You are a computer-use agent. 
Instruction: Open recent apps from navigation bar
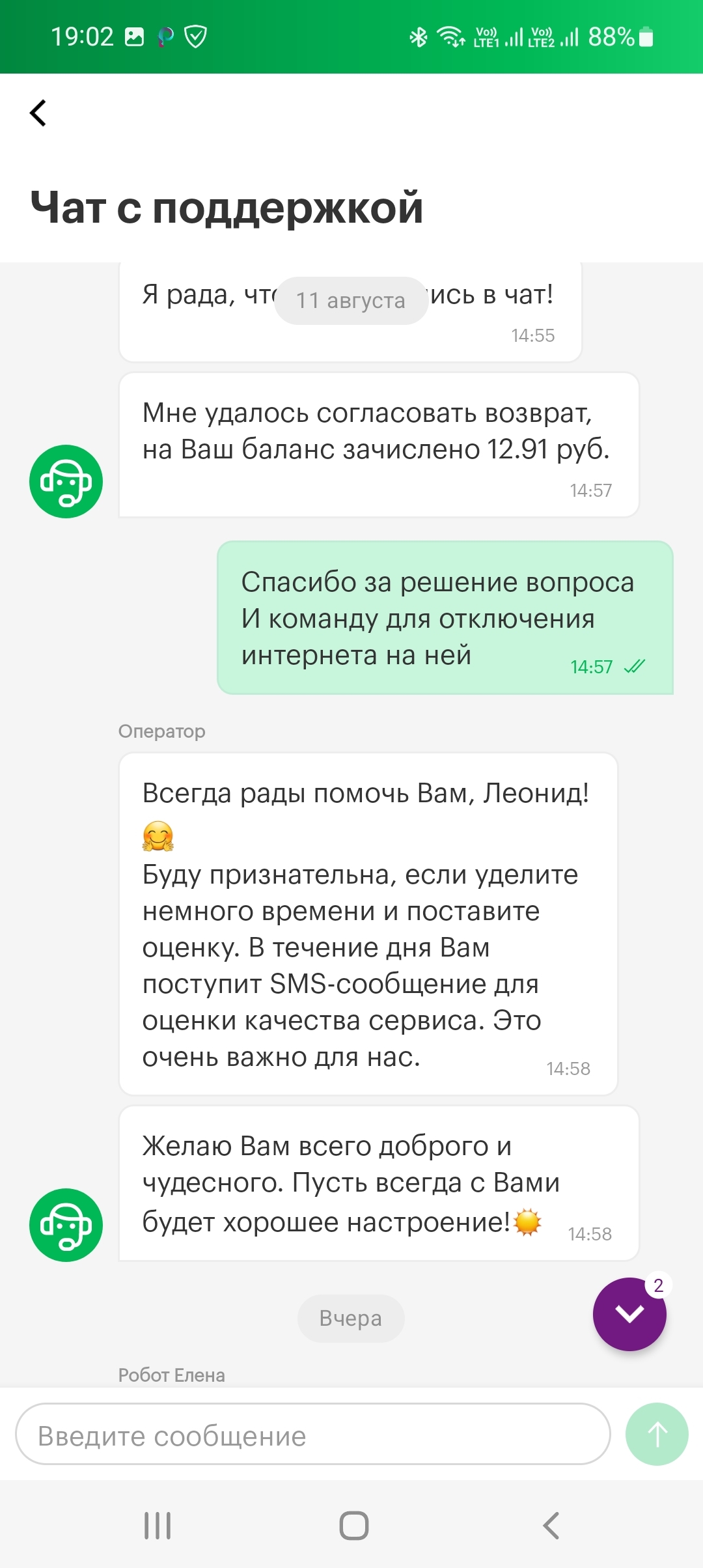coord(158,1525)
